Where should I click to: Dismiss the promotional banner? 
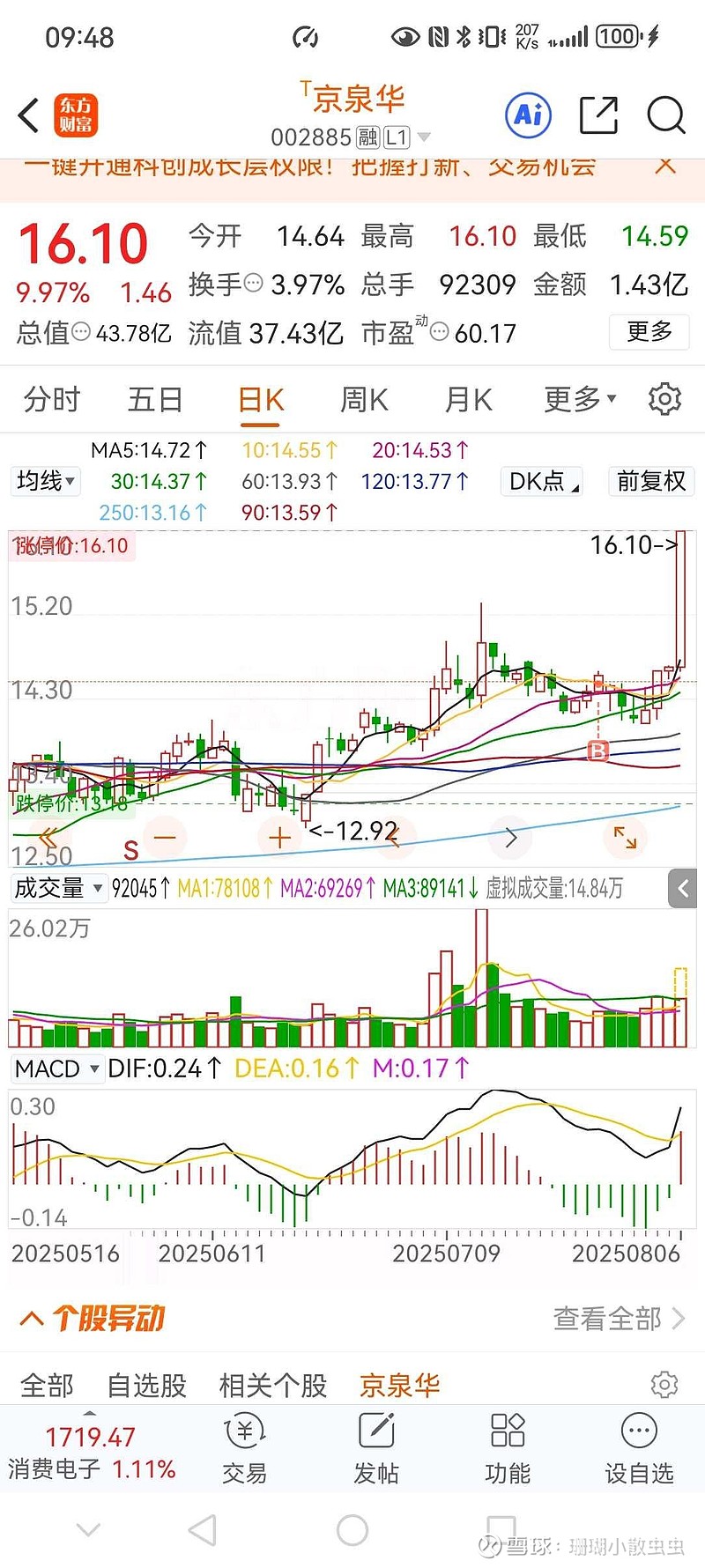pos(665,166)
